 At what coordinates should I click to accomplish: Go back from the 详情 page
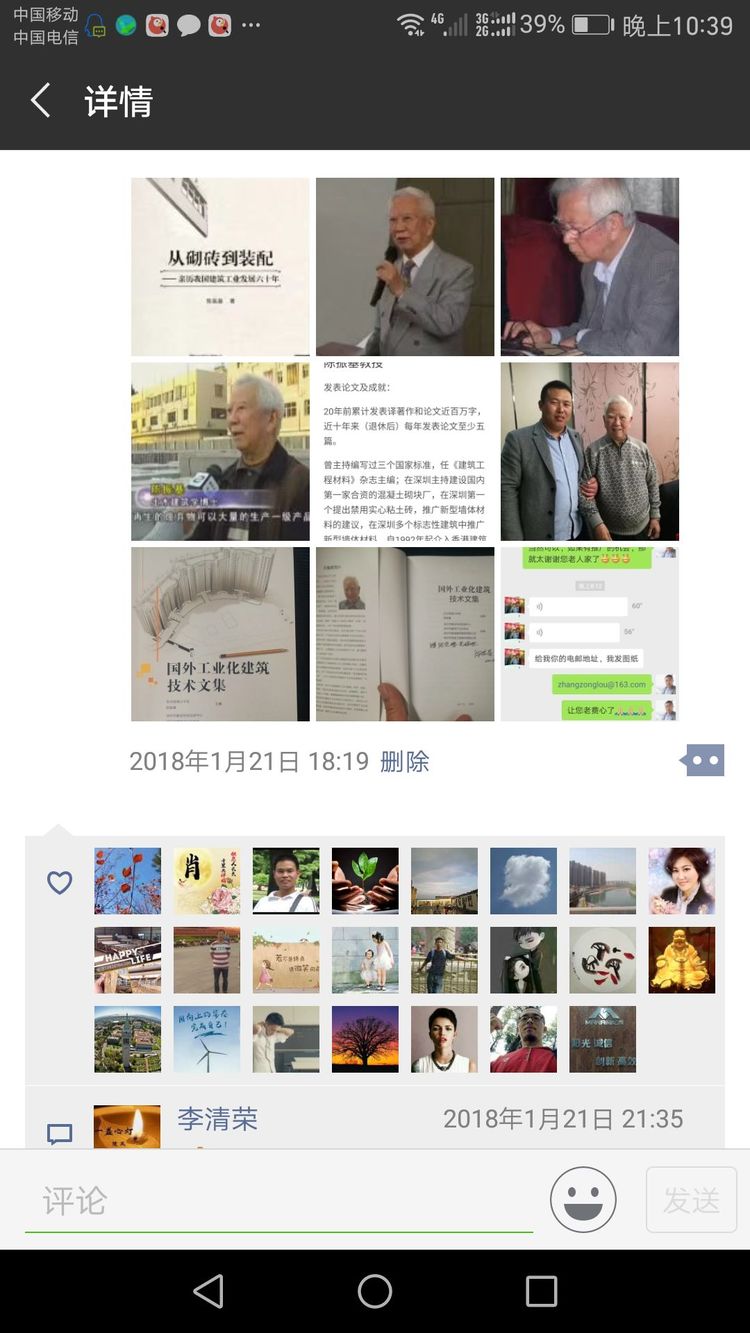pyautogui.click(x=41, y=101)
